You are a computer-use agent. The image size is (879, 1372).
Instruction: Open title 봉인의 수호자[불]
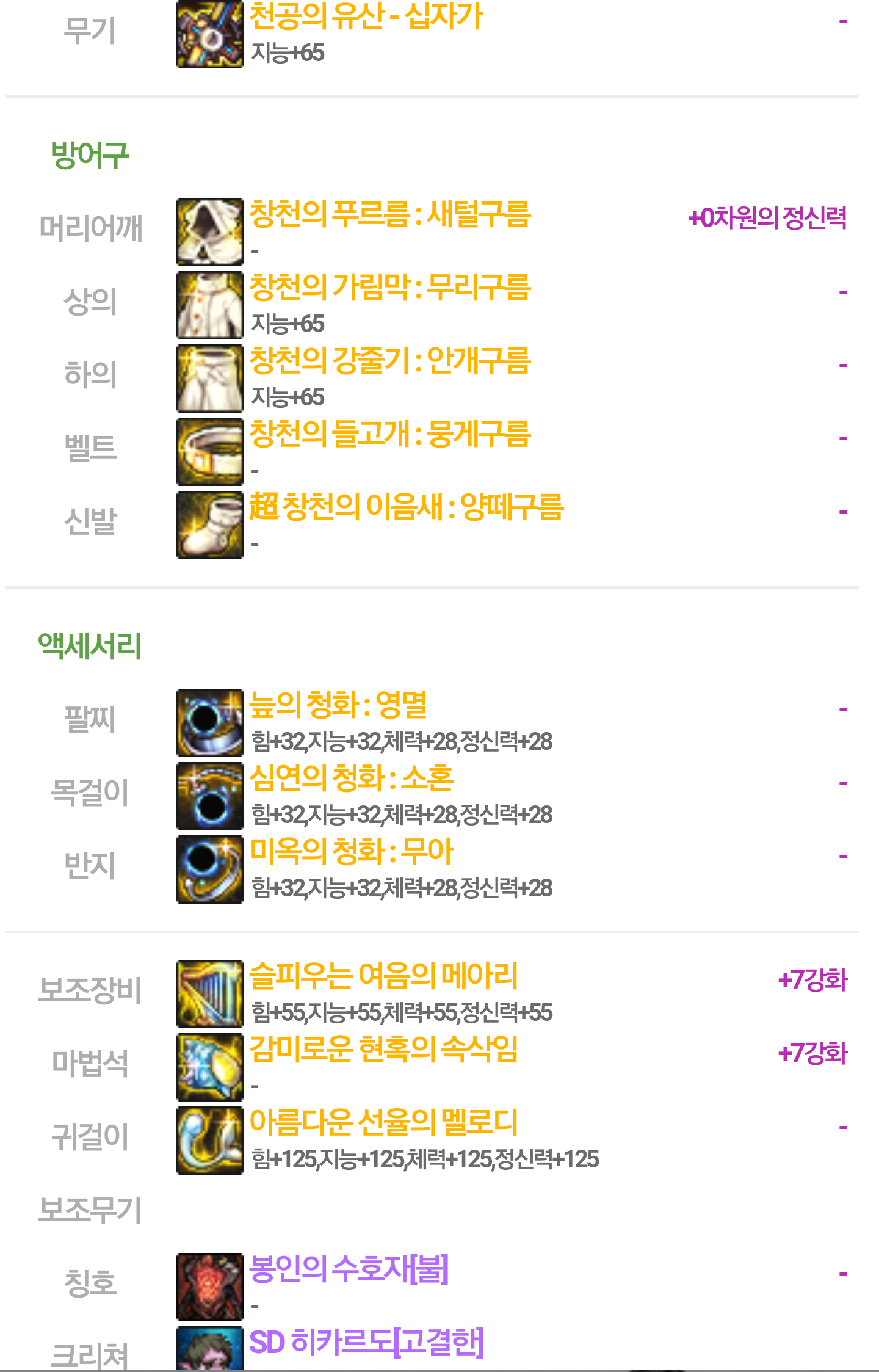(x=349, y=1269)
